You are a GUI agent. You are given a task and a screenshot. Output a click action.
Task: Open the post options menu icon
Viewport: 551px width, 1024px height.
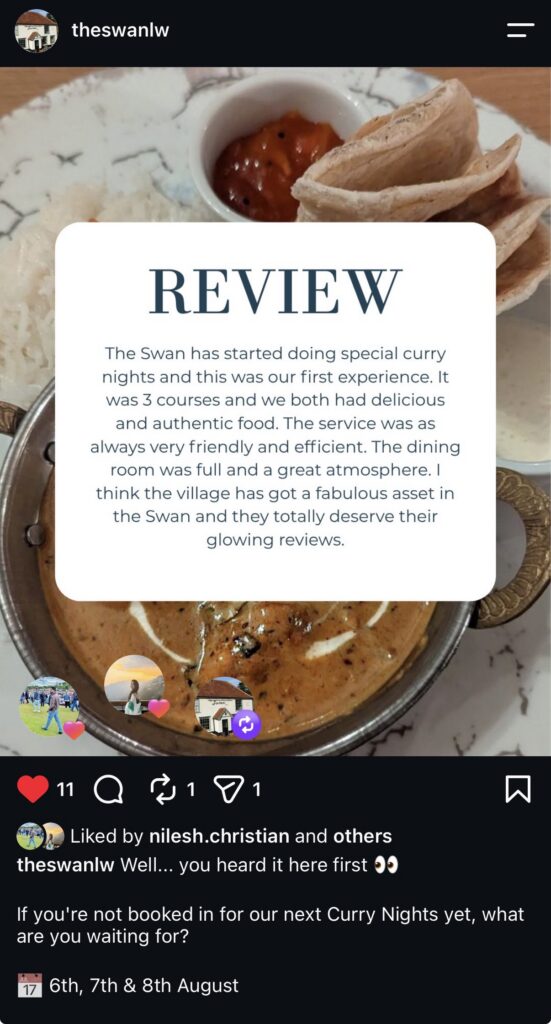click(x=520, y=30)
